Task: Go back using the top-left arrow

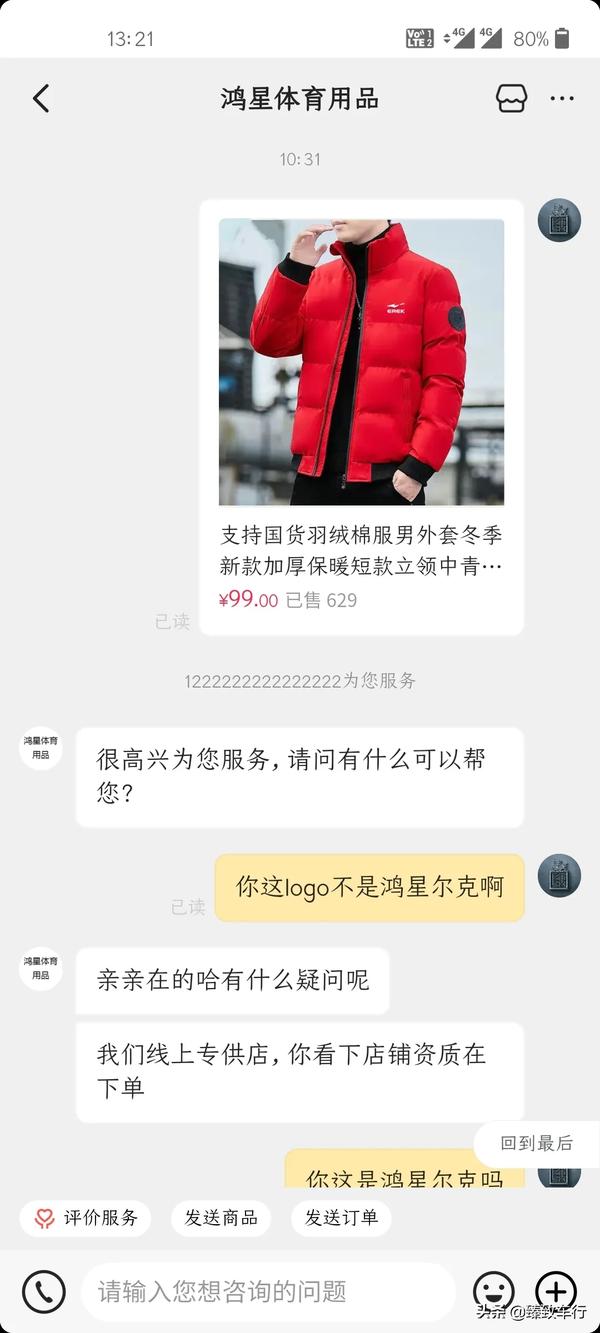Action: [x=41, y=98]
